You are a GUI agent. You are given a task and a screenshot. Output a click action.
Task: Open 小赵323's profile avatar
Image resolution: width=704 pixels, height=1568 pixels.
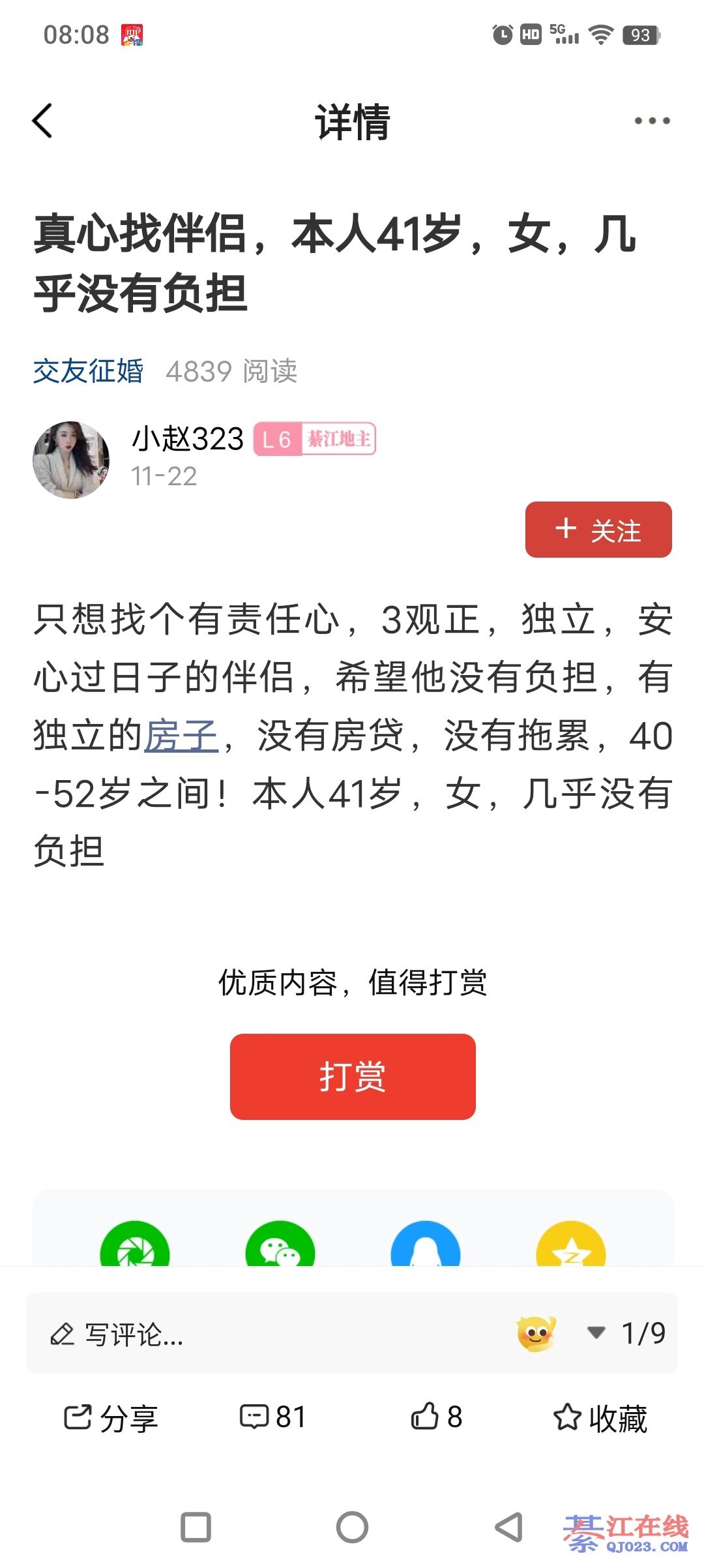71,460
